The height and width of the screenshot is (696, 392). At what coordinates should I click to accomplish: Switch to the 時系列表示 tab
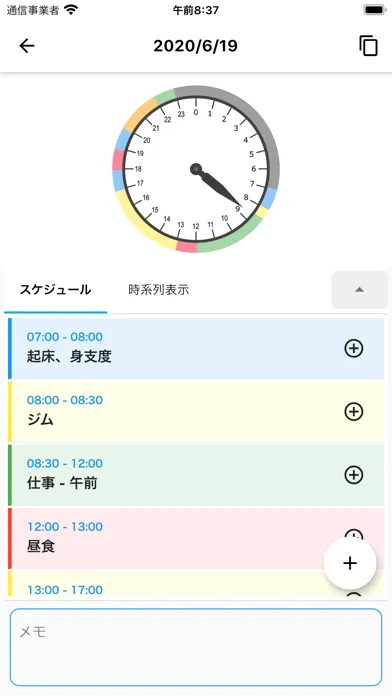[158, 290]
